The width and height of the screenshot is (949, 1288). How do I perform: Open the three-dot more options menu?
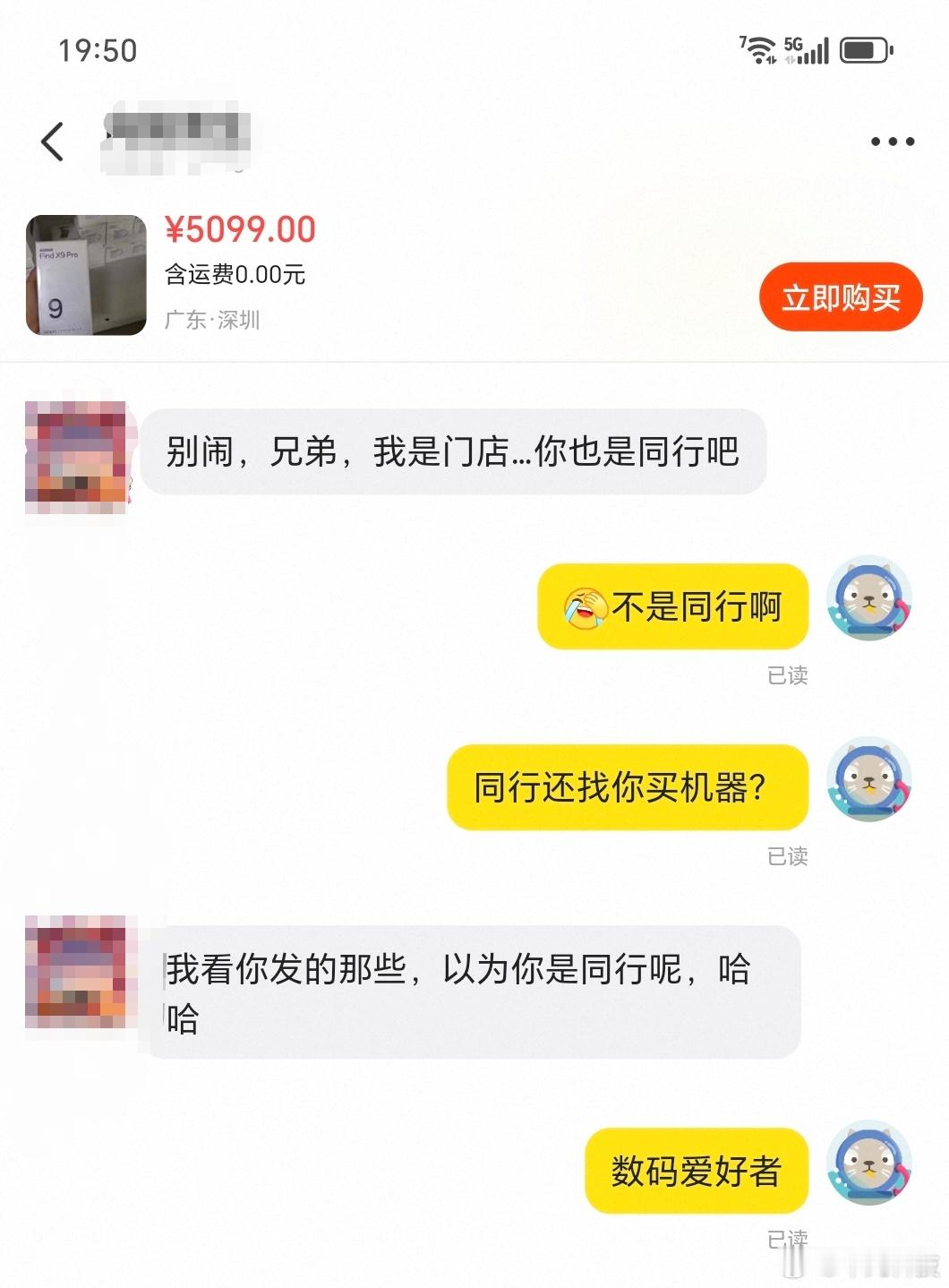tap(892, 140)
